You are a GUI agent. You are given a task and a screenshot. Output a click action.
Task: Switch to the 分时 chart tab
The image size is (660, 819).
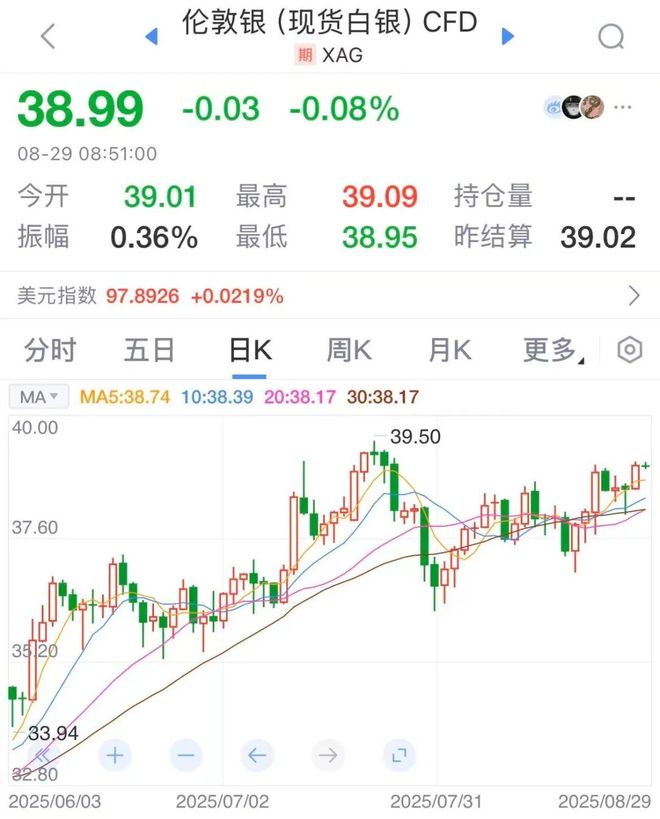[x=50, y=350]
